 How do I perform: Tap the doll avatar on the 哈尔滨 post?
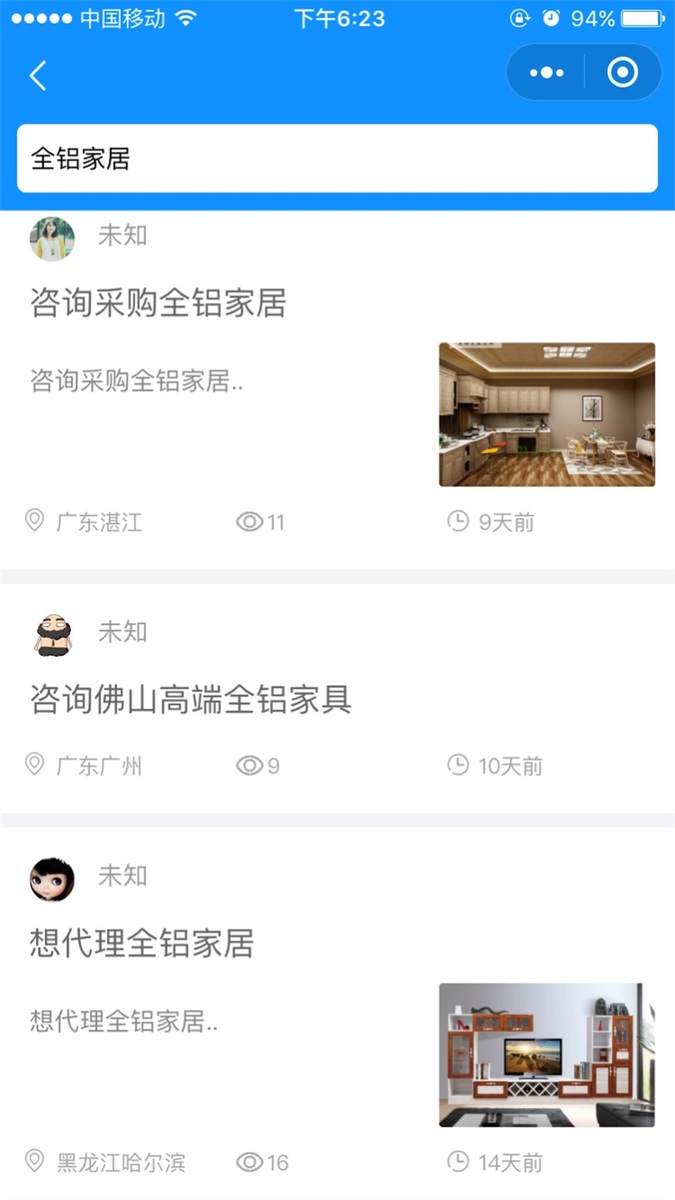(52, 879)
